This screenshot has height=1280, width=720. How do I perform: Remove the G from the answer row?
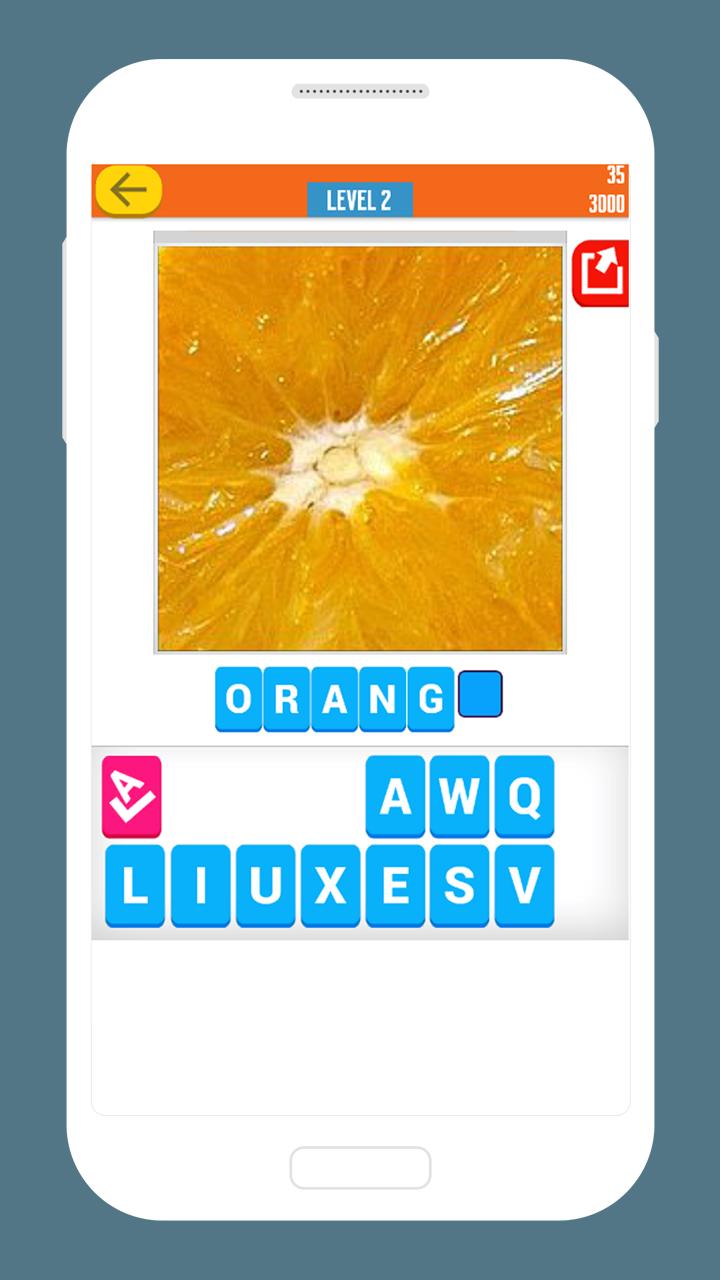(x=430, y=699)
